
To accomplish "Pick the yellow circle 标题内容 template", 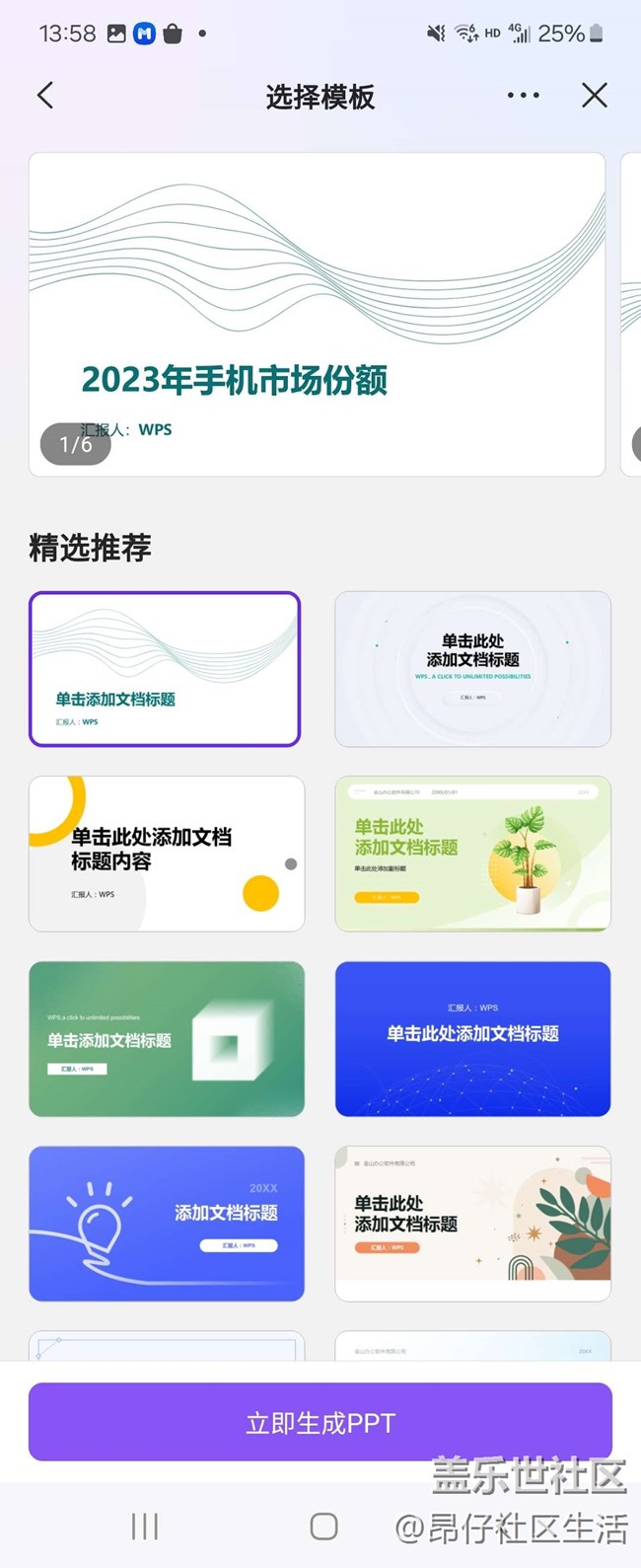I will [167, 854].
